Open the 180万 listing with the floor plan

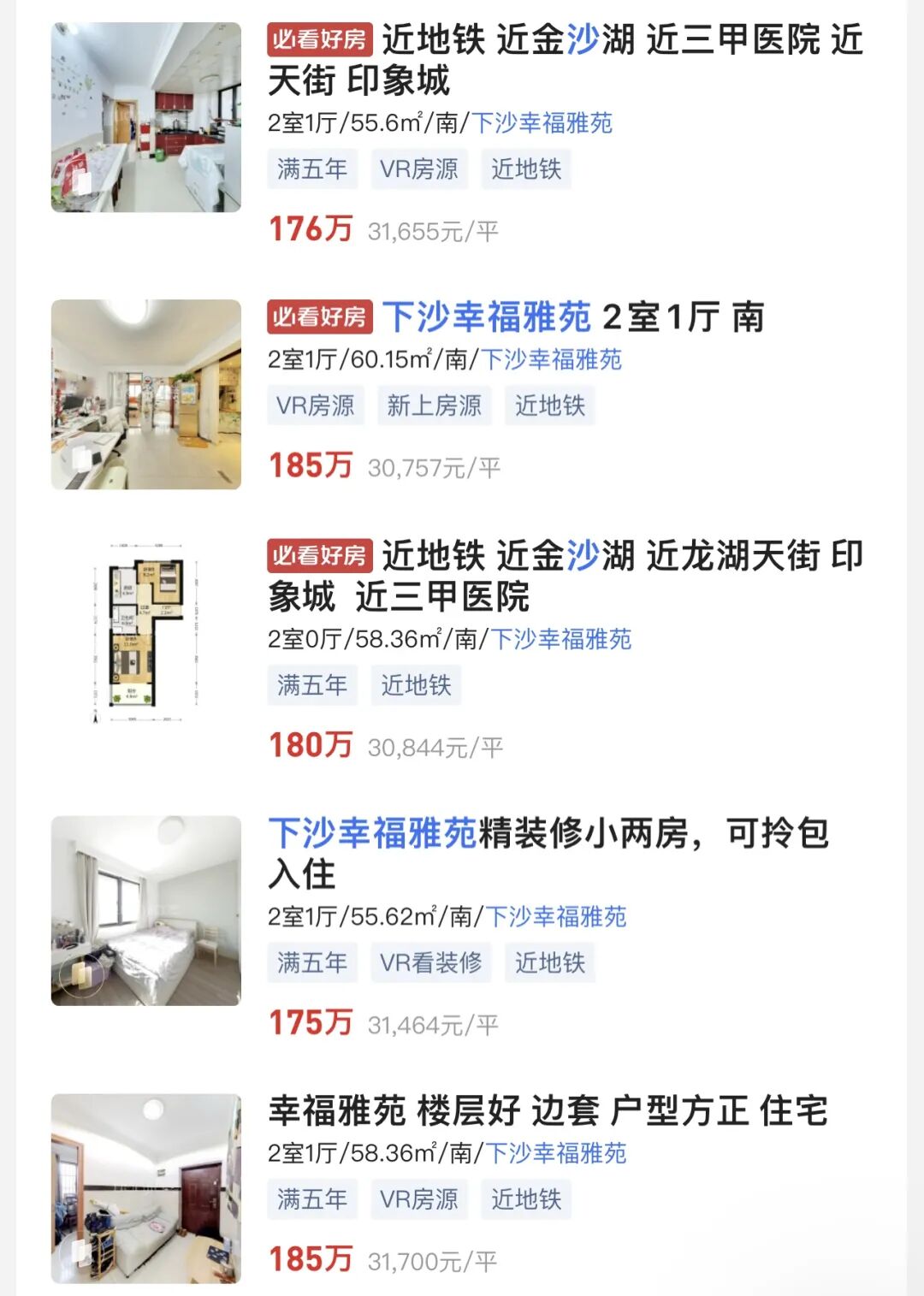(x=565, y=576)
